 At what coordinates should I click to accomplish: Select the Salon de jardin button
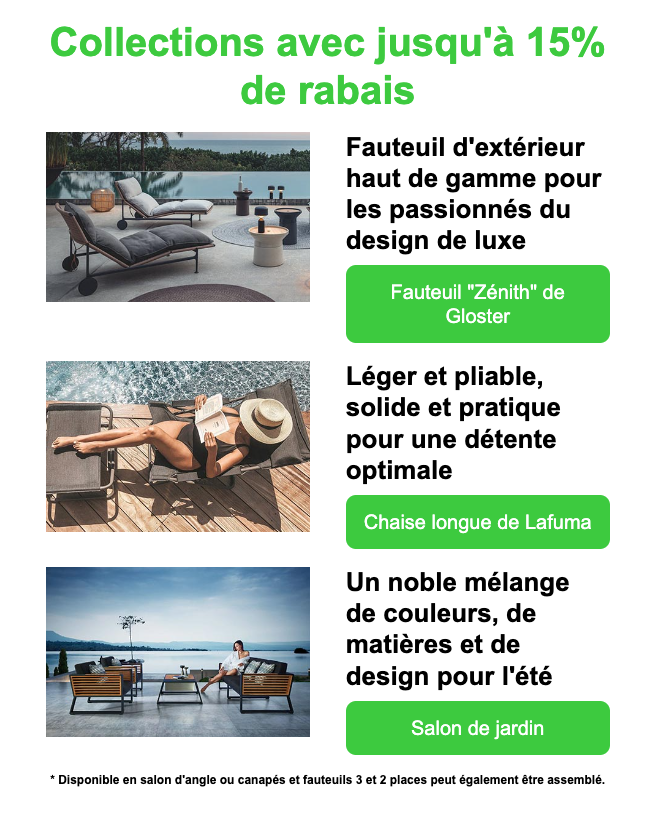tap(477, 728)
